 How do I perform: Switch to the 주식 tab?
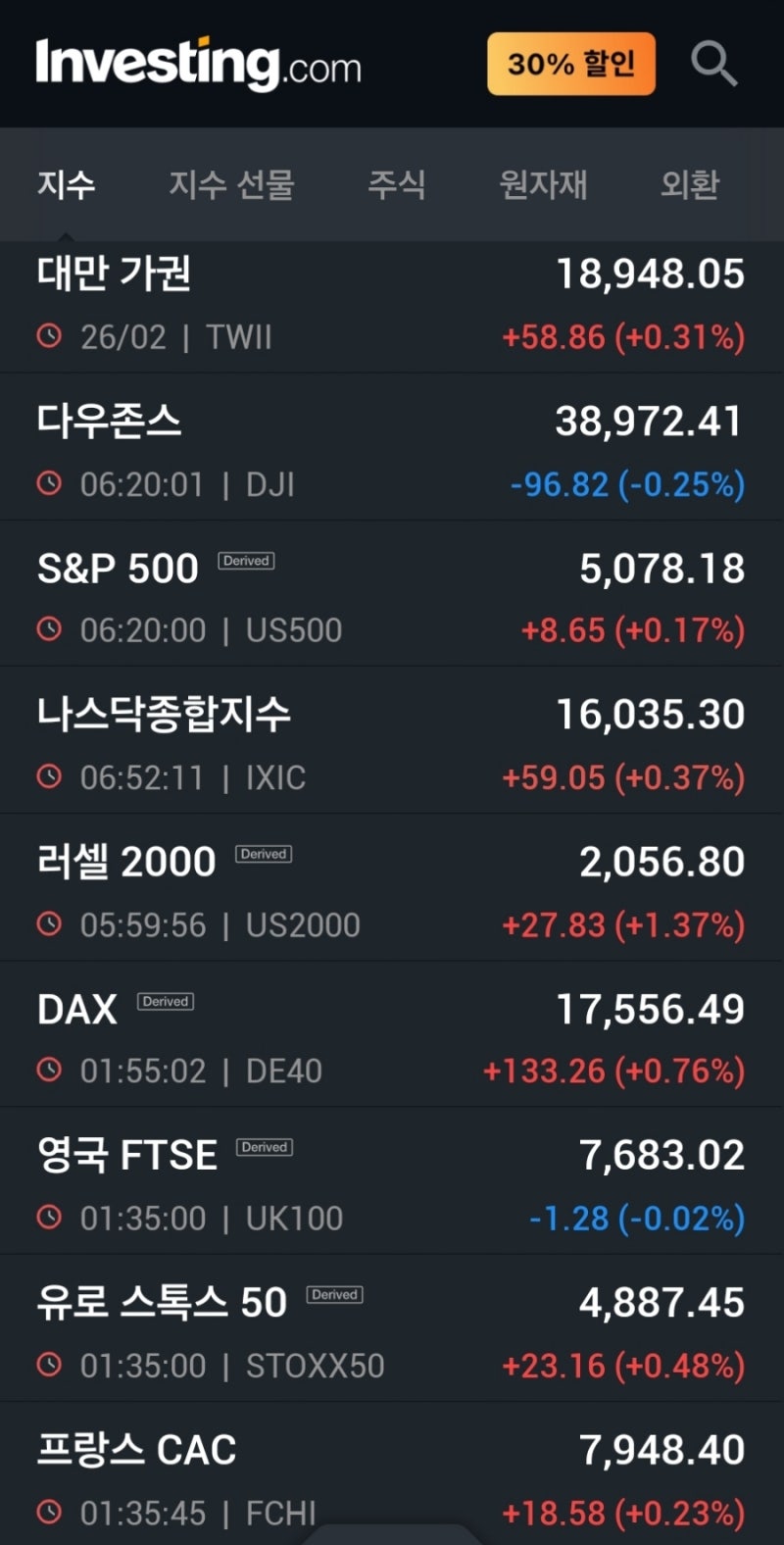(397, 185)
